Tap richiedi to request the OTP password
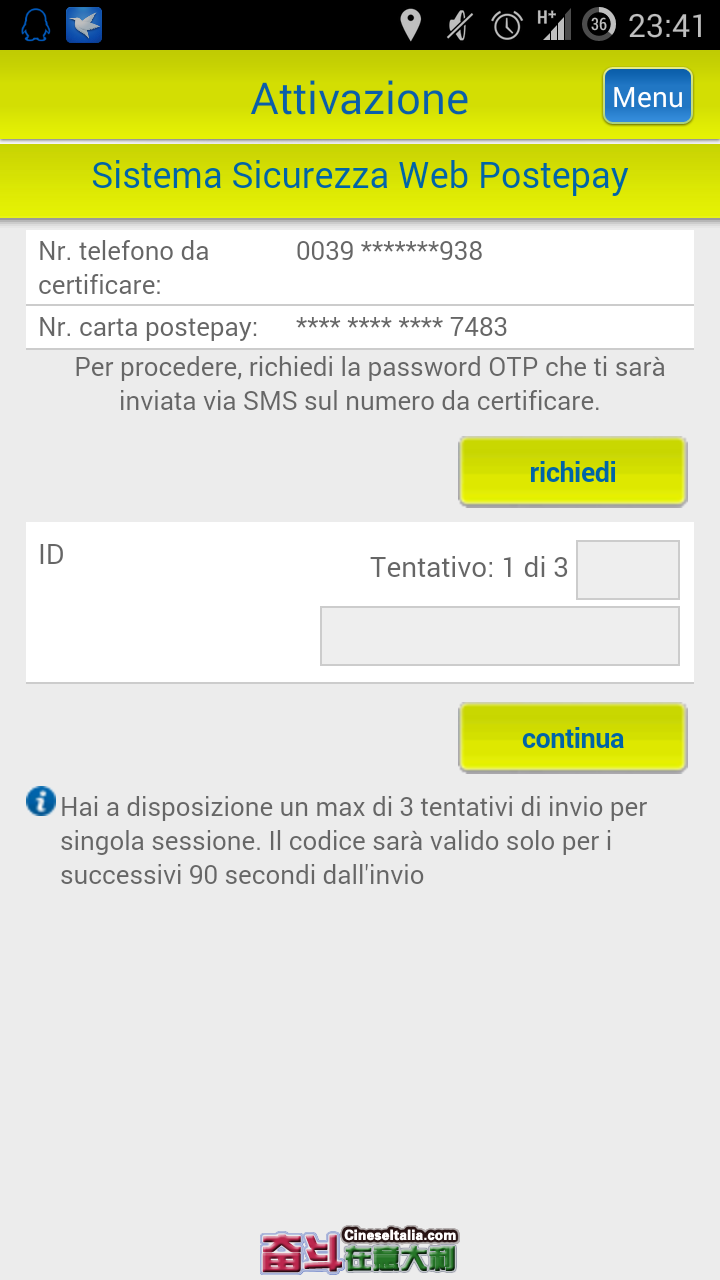The height and width of the screenshot is (1280, 720). [x=573, y=471]
